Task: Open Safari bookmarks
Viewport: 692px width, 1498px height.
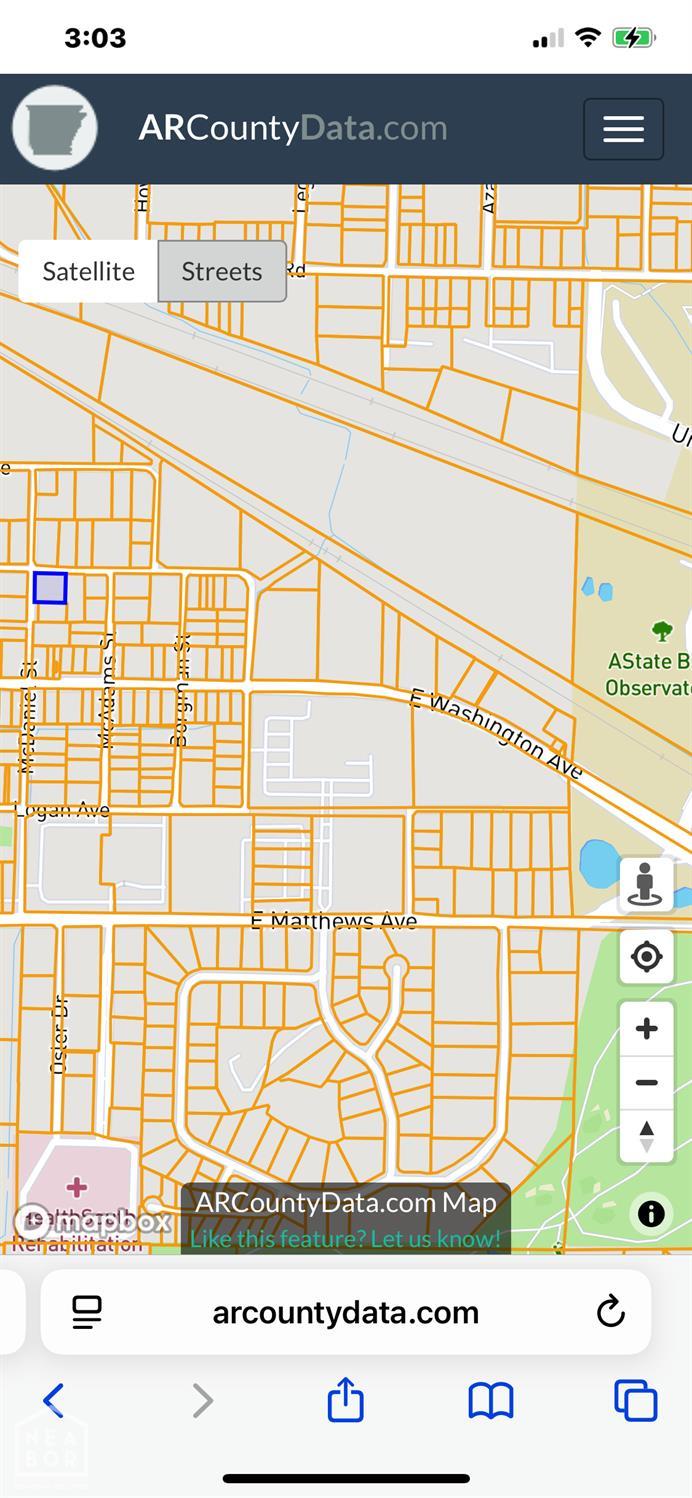Action: pos(490,1400)
